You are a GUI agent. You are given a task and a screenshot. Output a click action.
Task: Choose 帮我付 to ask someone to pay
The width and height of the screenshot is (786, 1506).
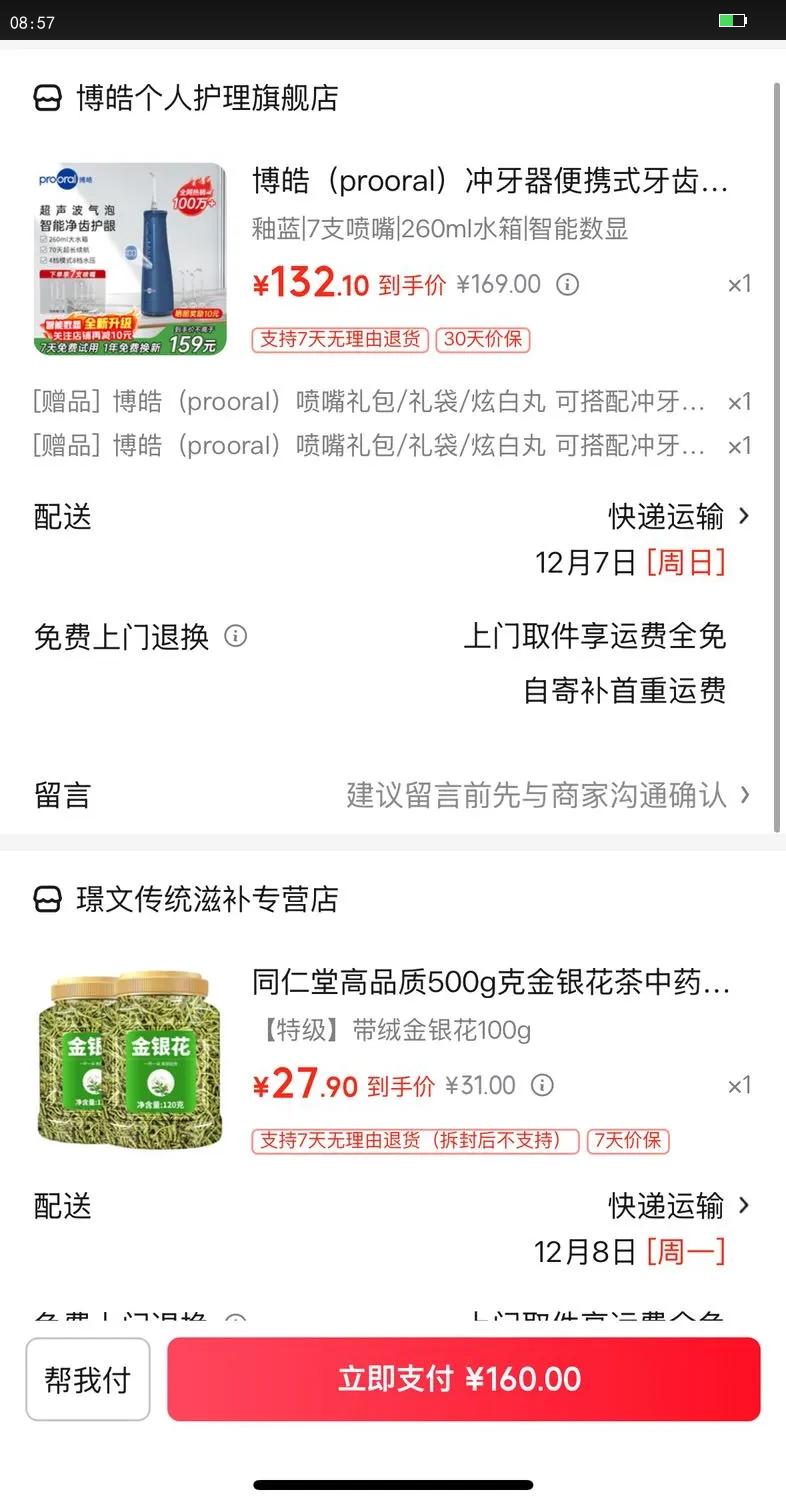[x=88, y=1379]
